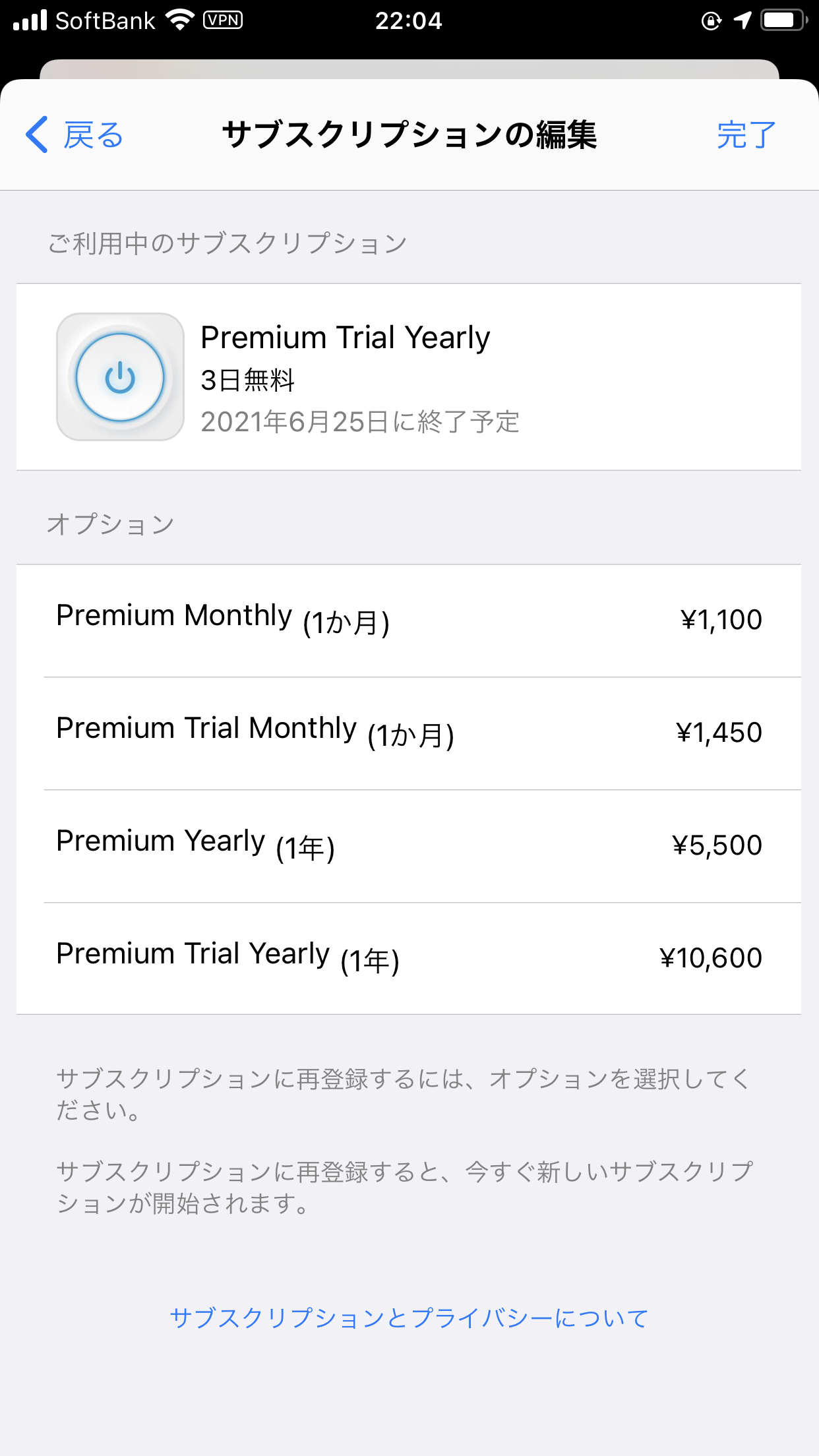Image resolution: width=819 pixels, height=1456 pixels.
Task: Select Premium Trial Yearly ¥10,600 option
Action: tap(409, 958)
